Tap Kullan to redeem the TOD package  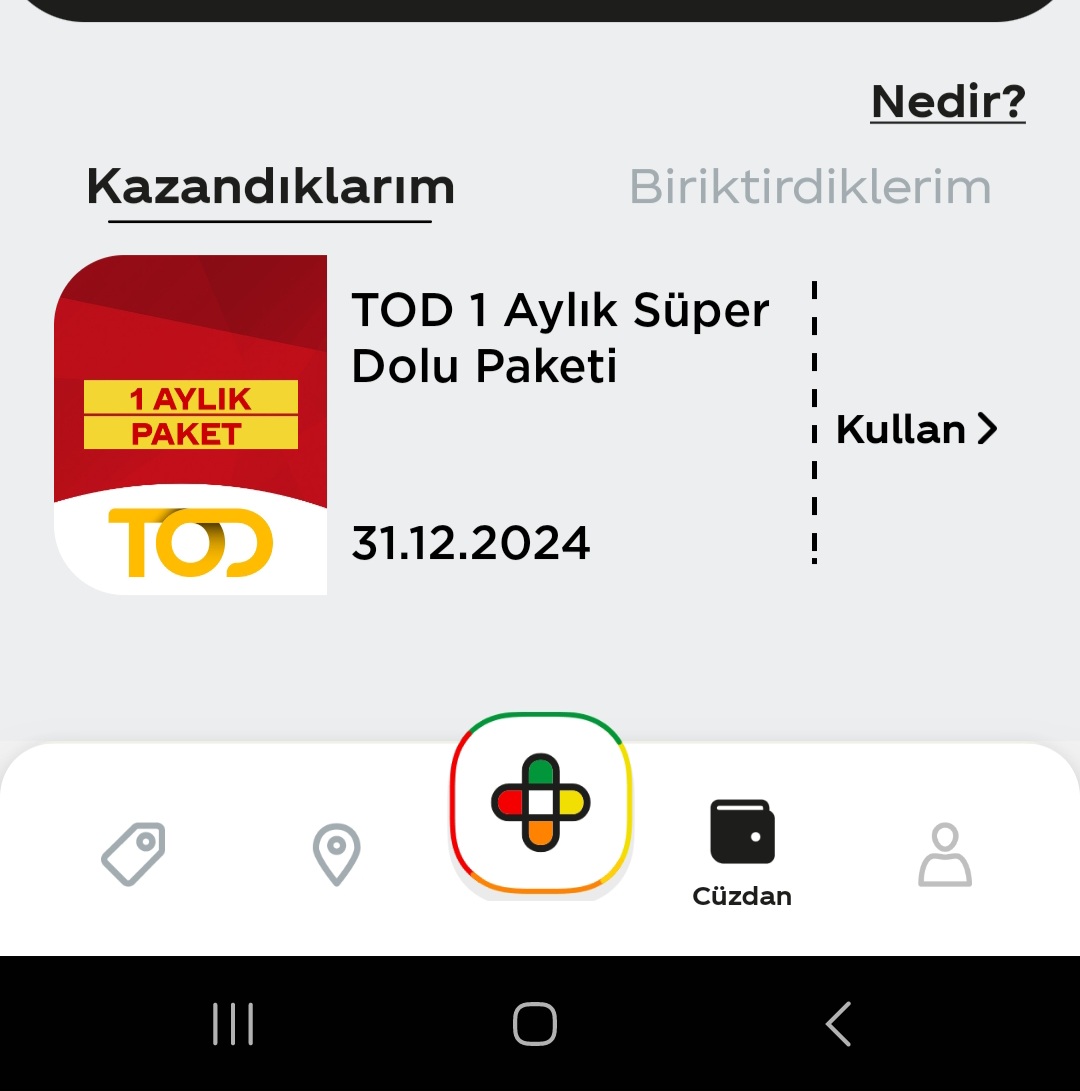[x=916, y=429]
